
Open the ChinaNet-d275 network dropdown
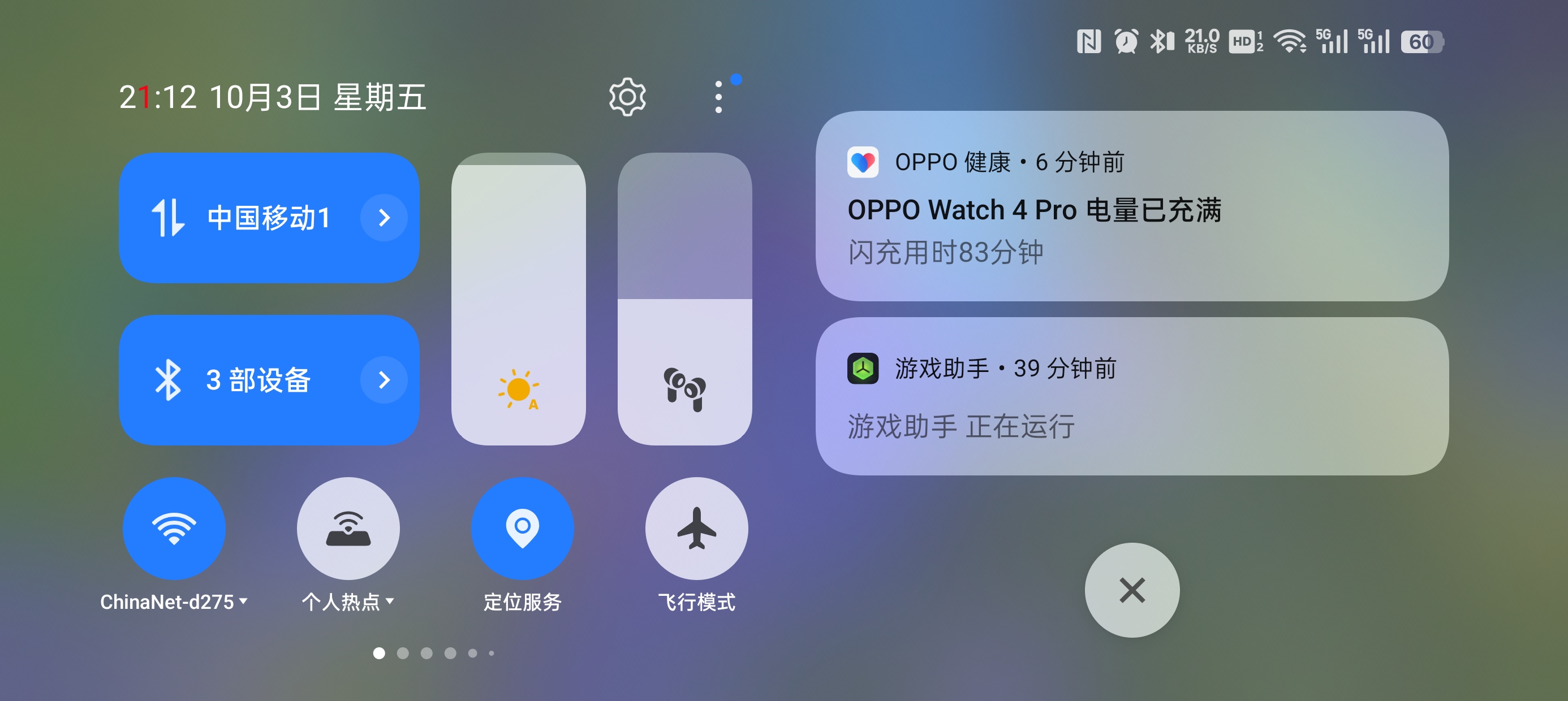click(x=174, y=602)
